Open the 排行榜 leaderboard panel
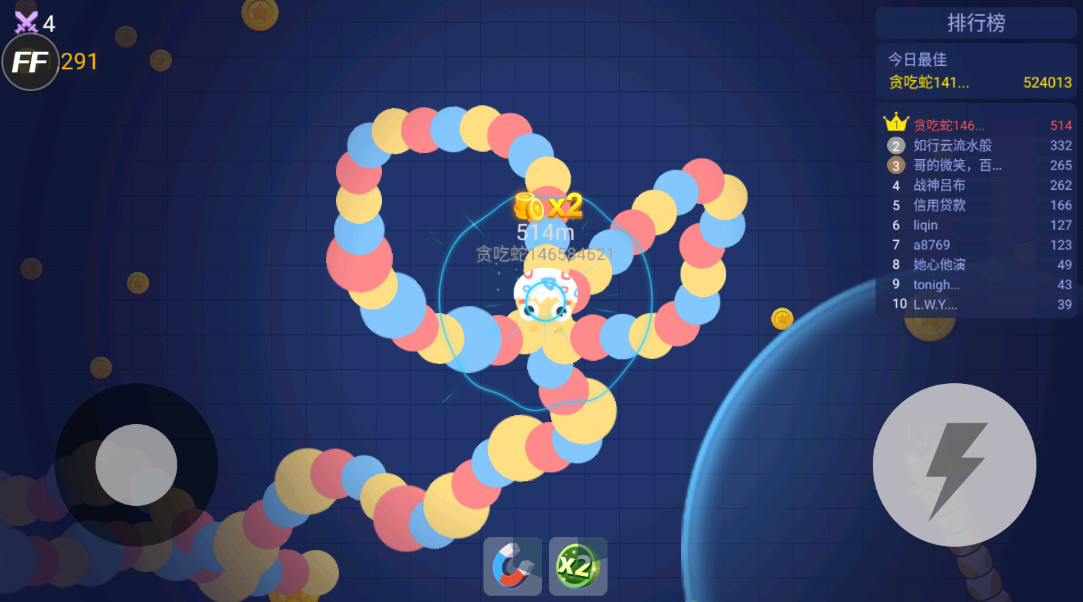The image size is (1083, 602). (975, 22)
